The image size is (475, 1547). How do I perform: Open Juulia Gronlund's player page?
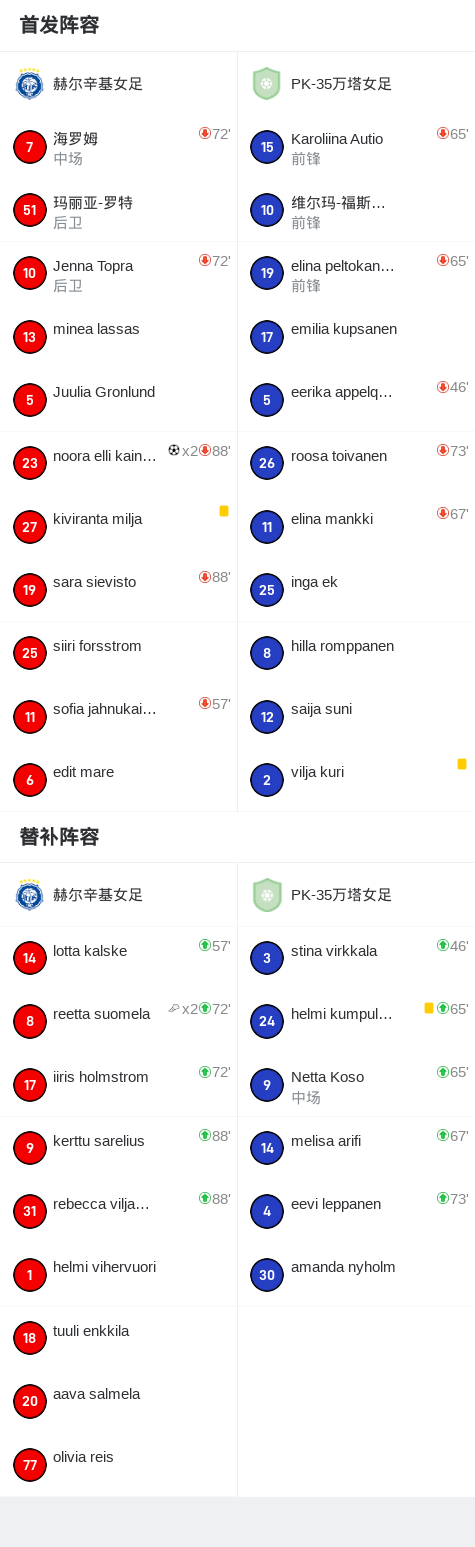[x=118, y=400]
